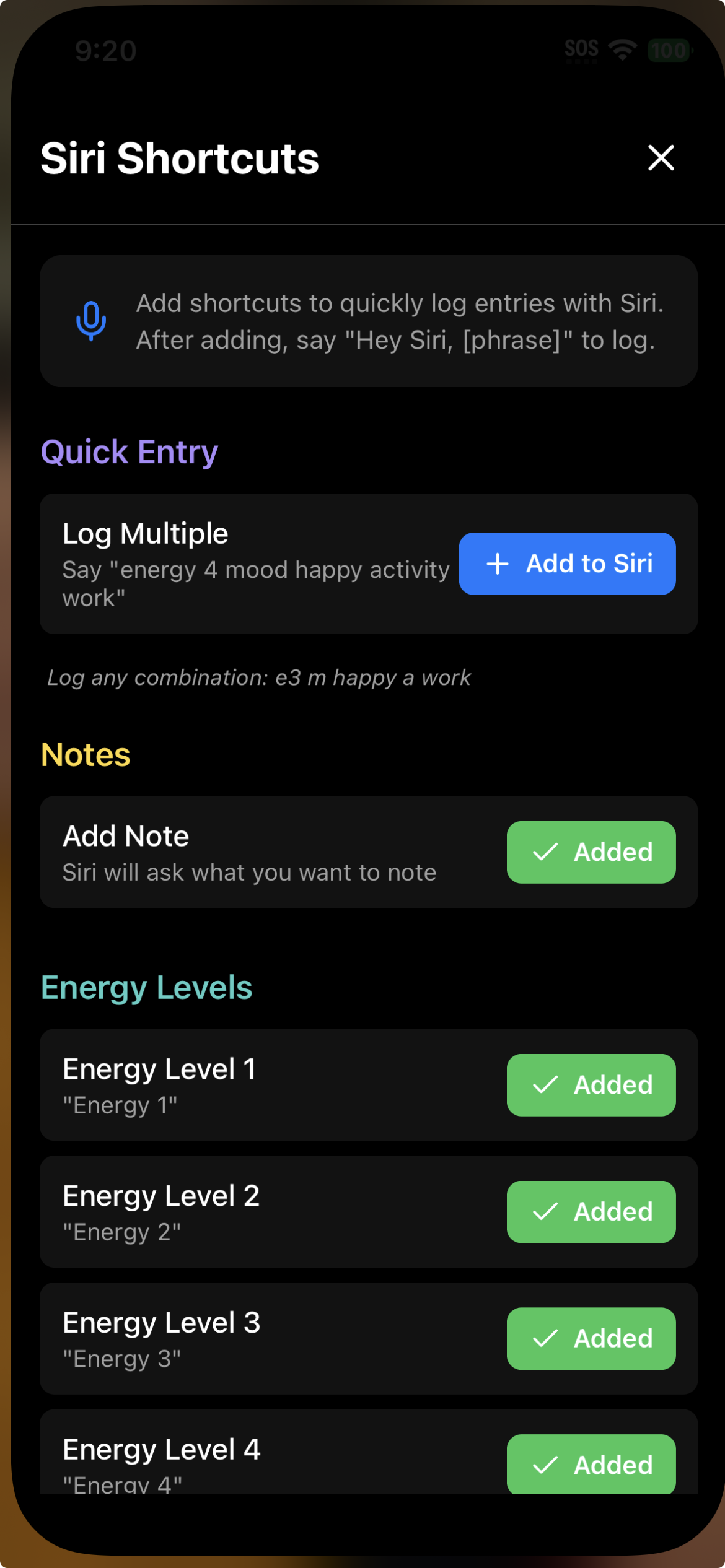The image size is (725, 1568).
Task: Click the checkmark icon for Energy Level 3
Action: (x=546, y=1339)
